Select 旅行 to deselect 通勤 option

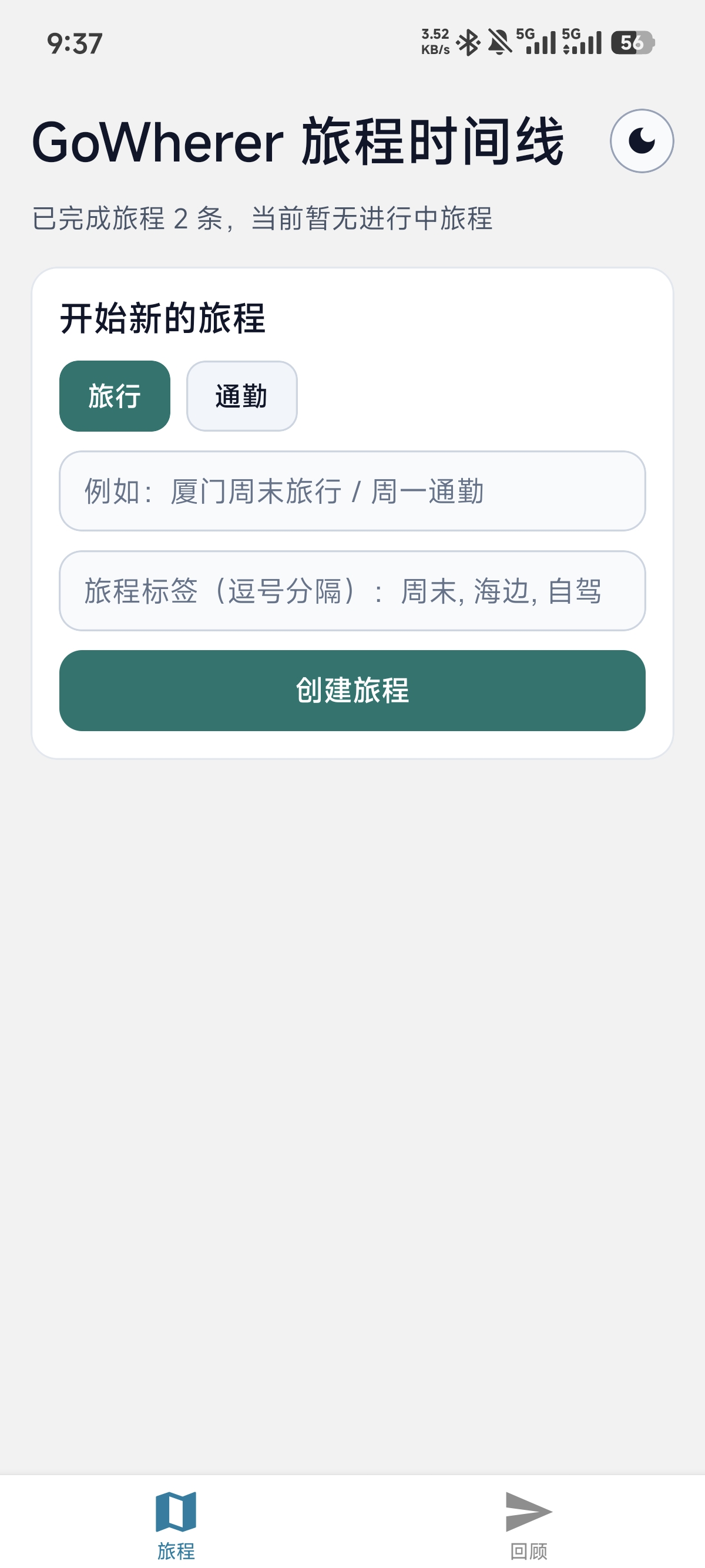click(x=115, y=396)
